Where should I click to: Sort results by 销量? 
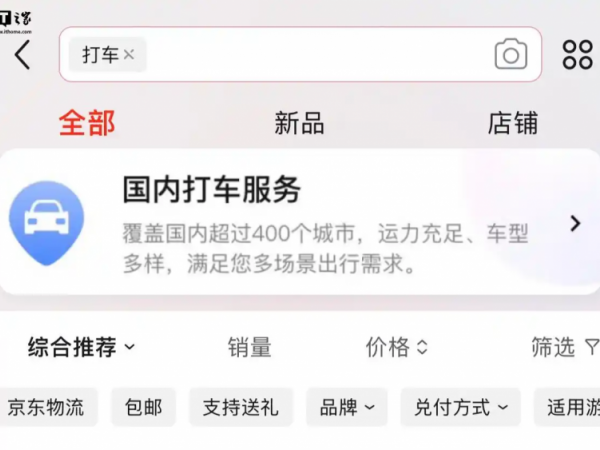coord(249,347)
